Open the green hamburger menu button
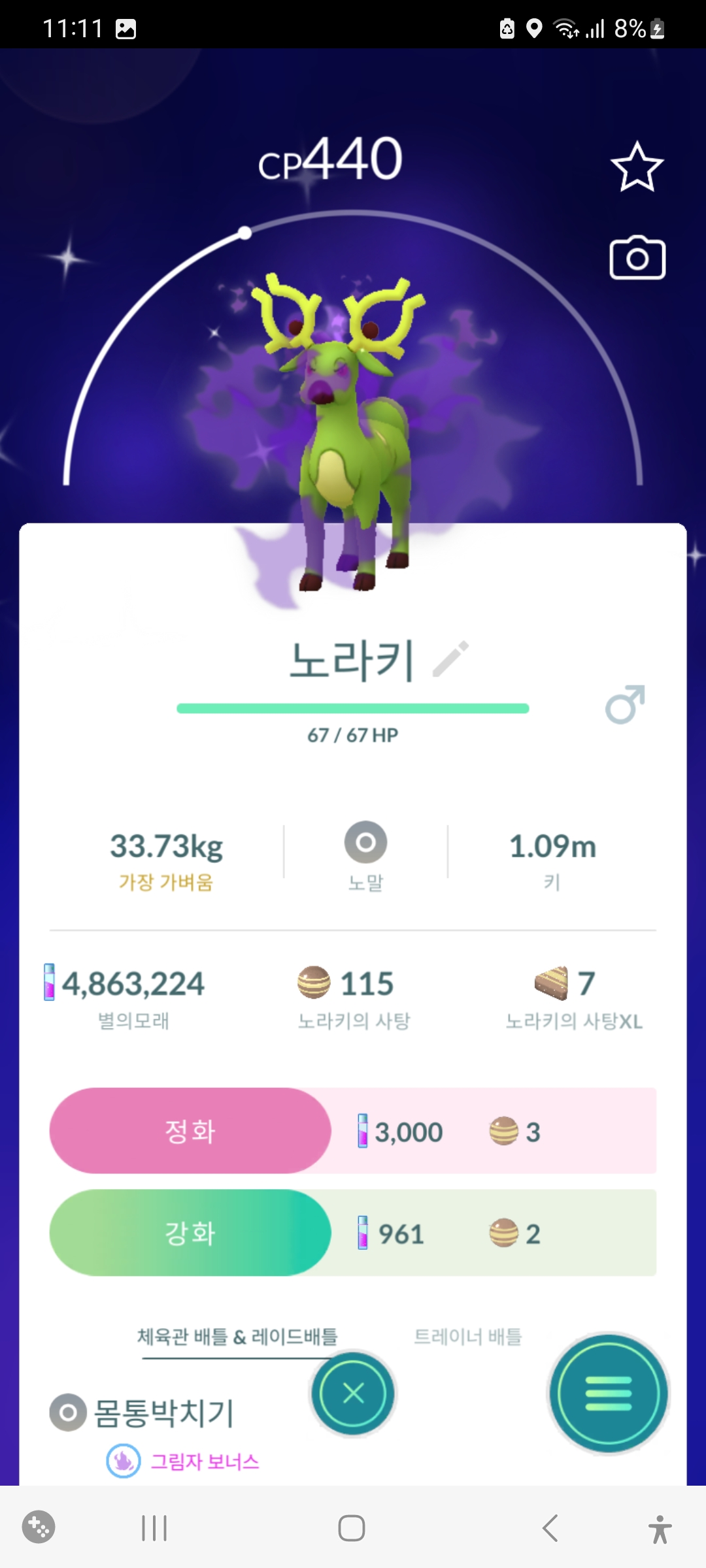This screenshot has width=706, height=1568. 609,1394
